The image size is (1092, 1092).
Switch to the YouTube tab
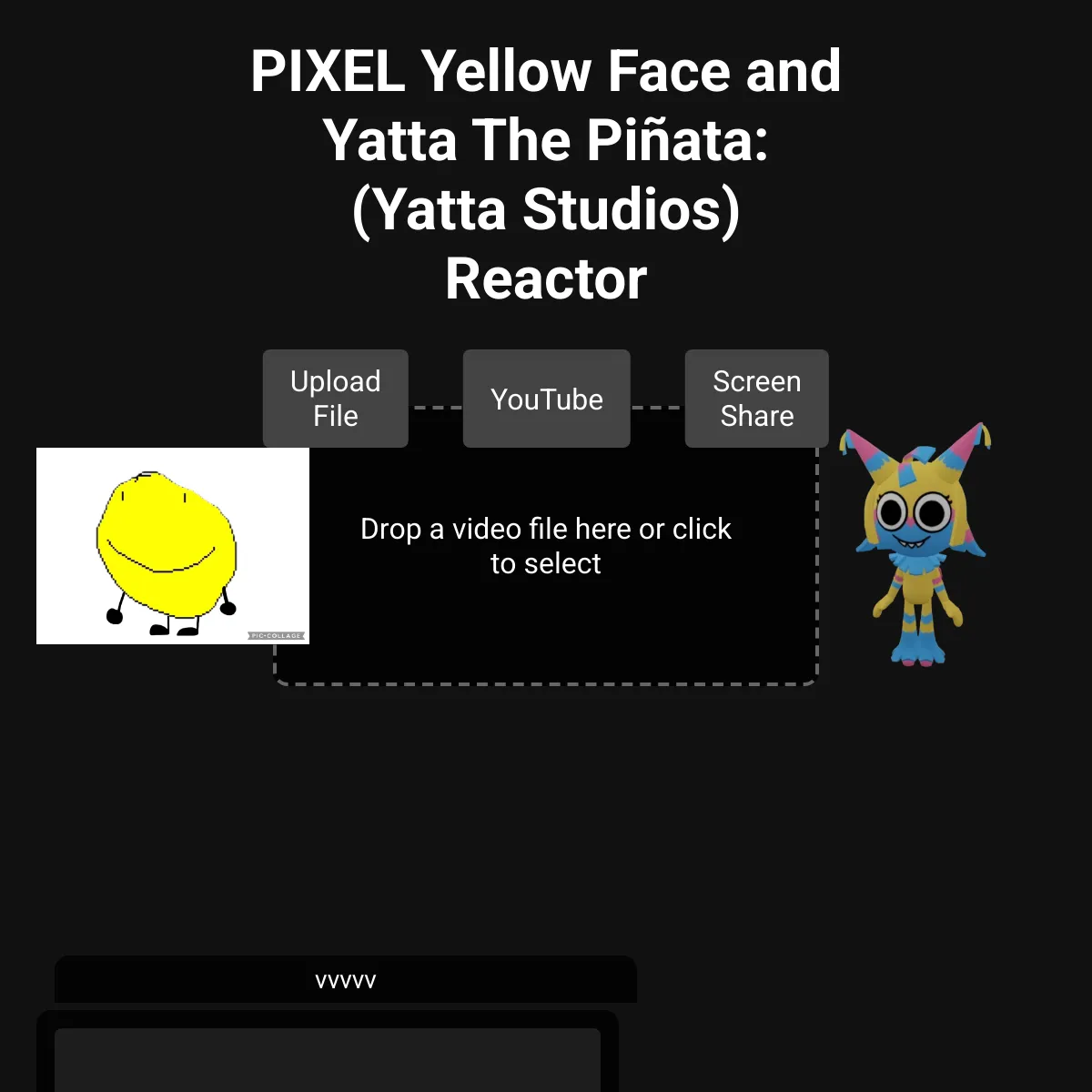546,399
